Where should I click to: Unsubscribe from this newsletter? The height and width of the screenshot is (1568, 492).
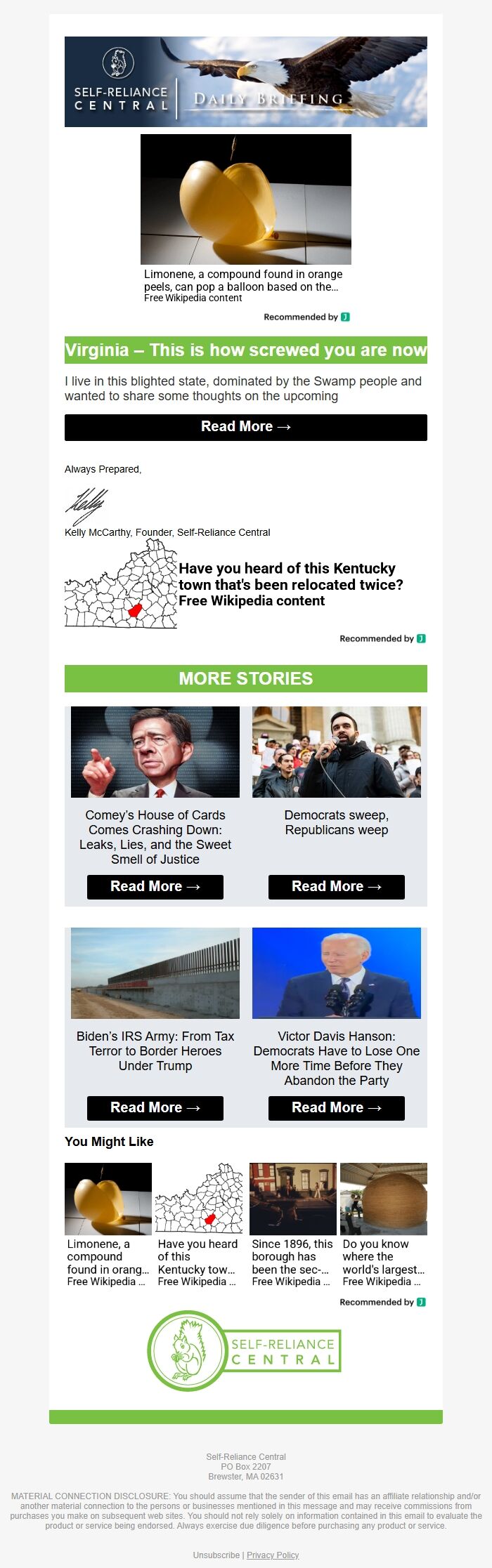pos(216,1555)
